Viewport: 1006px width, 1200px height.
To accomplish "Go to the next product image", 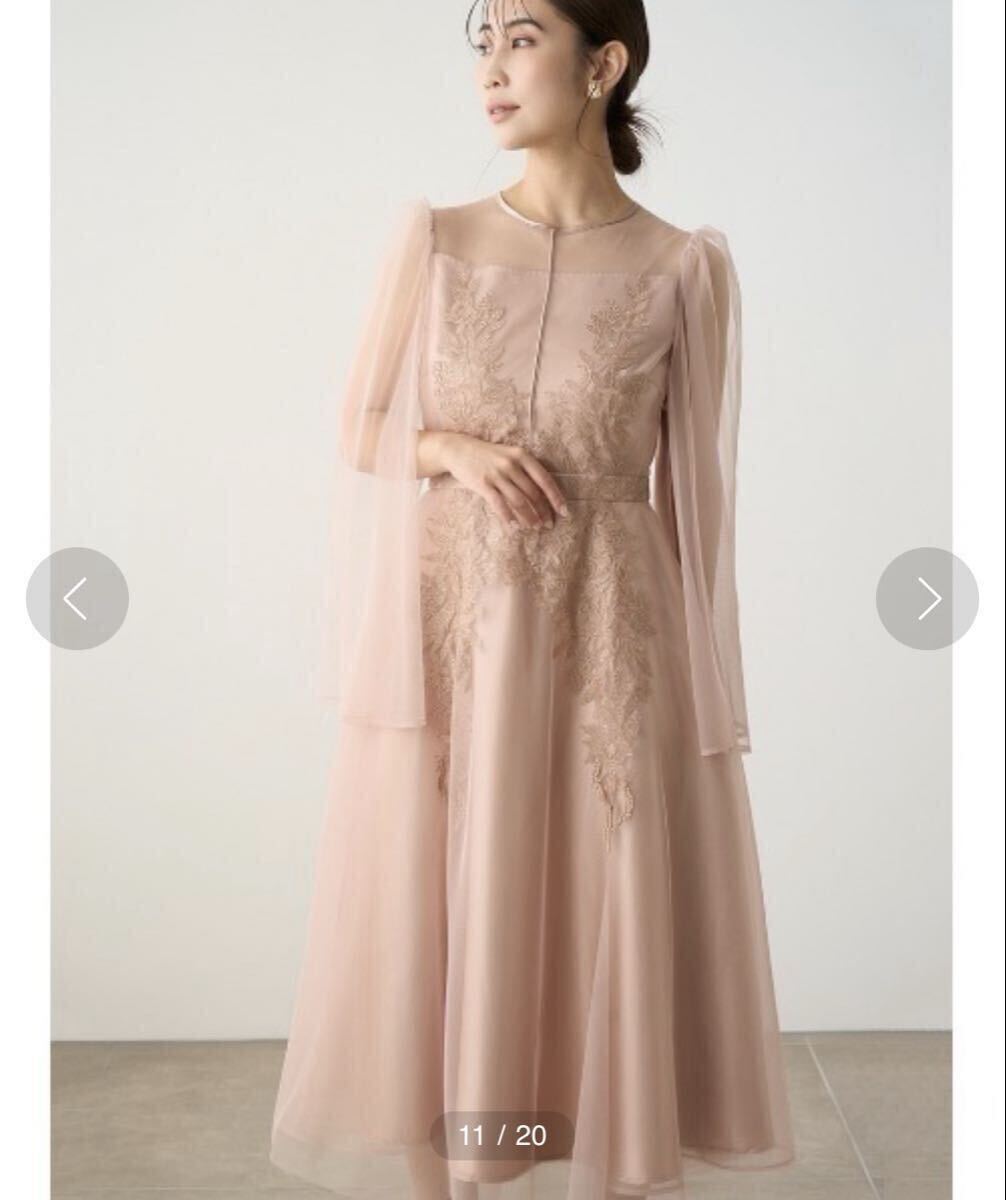I will click(x=927, y=598).
